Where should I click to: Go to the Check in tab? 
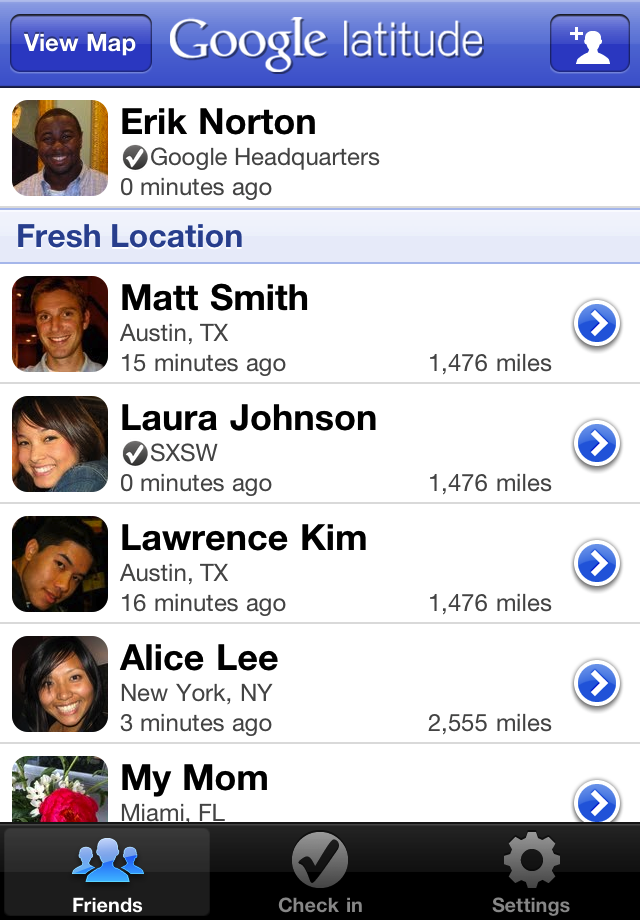(320, 872)
